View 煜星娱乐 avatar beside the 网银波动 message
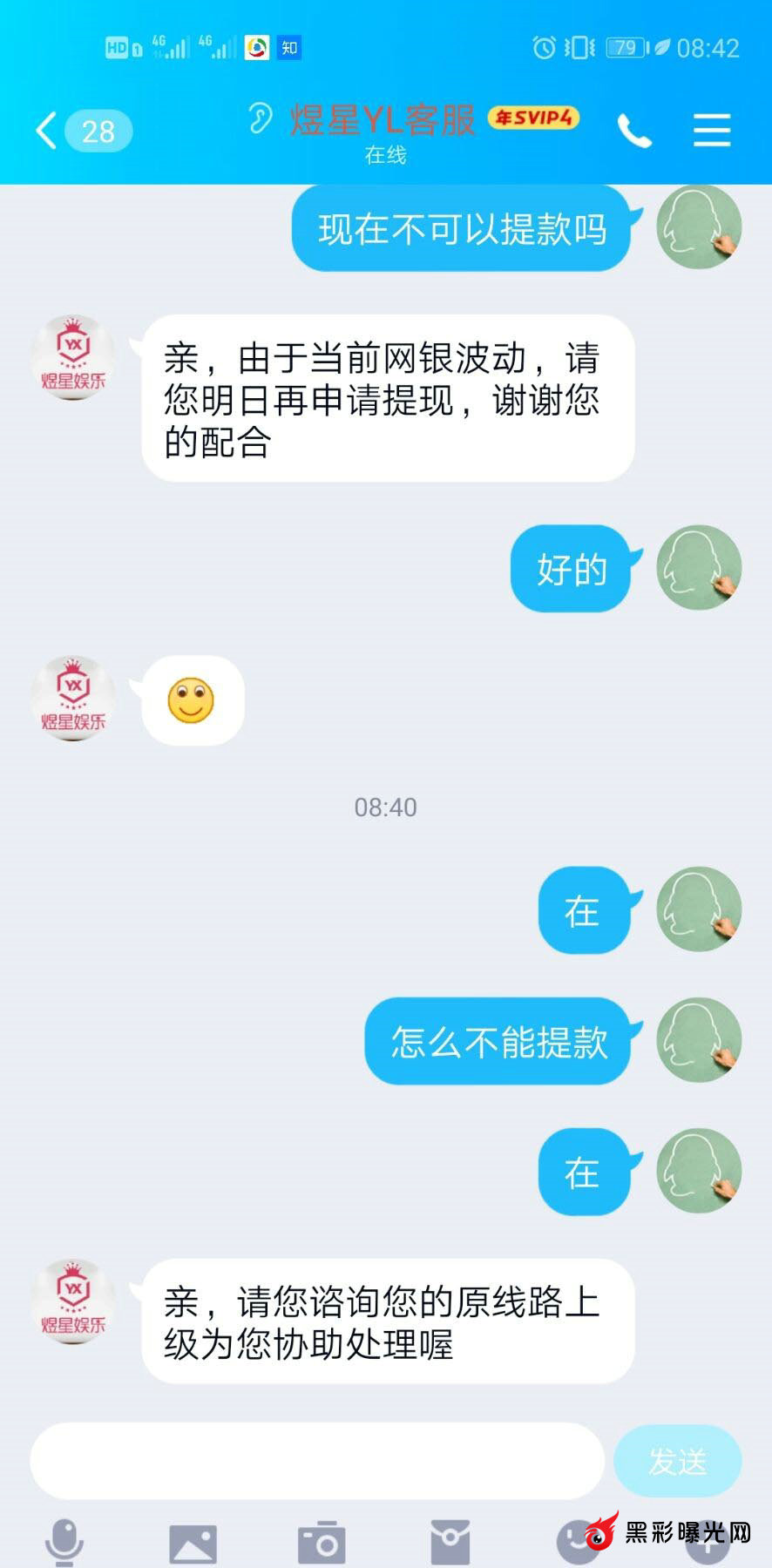This screenshot has width=772, height=1568. pyautogui.click(x=74, y=358)
